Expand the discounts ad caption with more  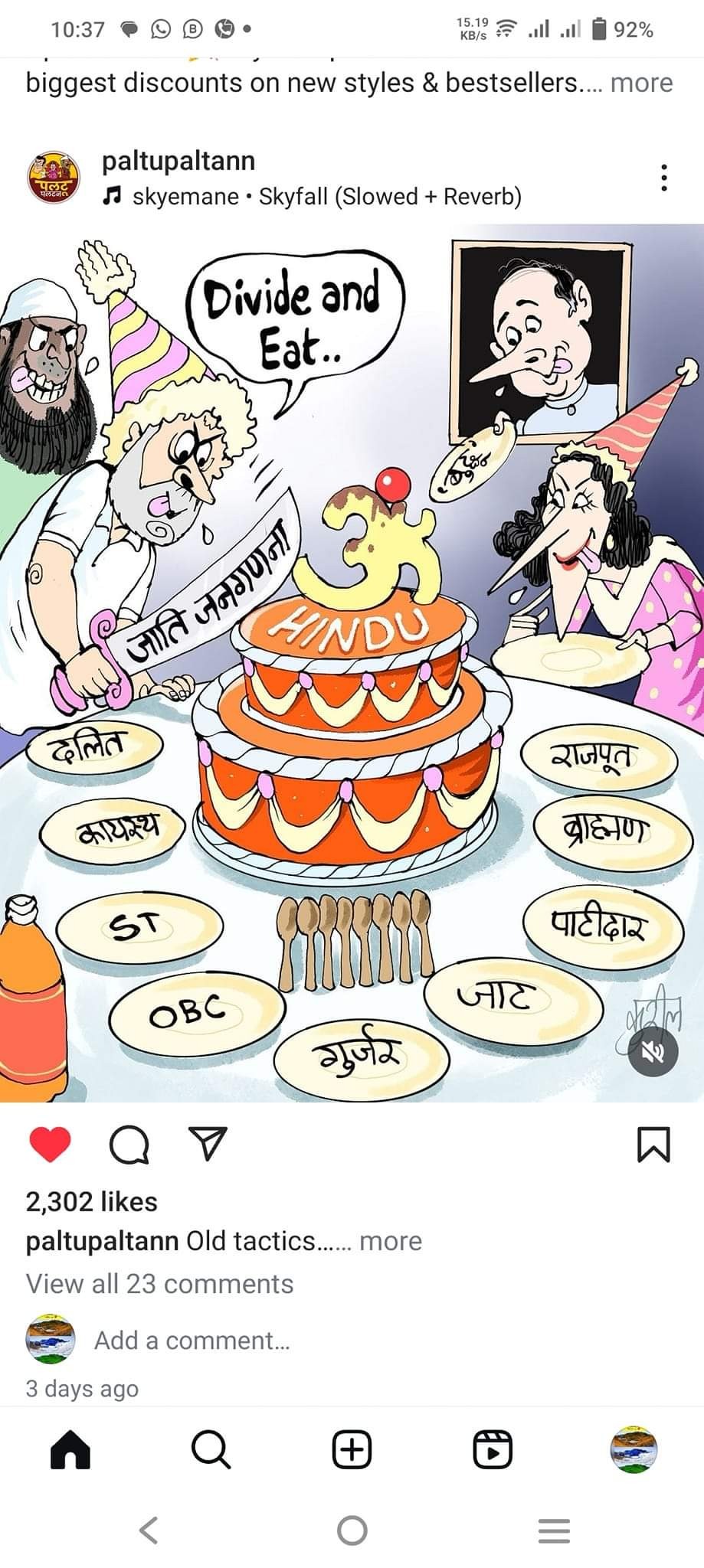point(641,83)
